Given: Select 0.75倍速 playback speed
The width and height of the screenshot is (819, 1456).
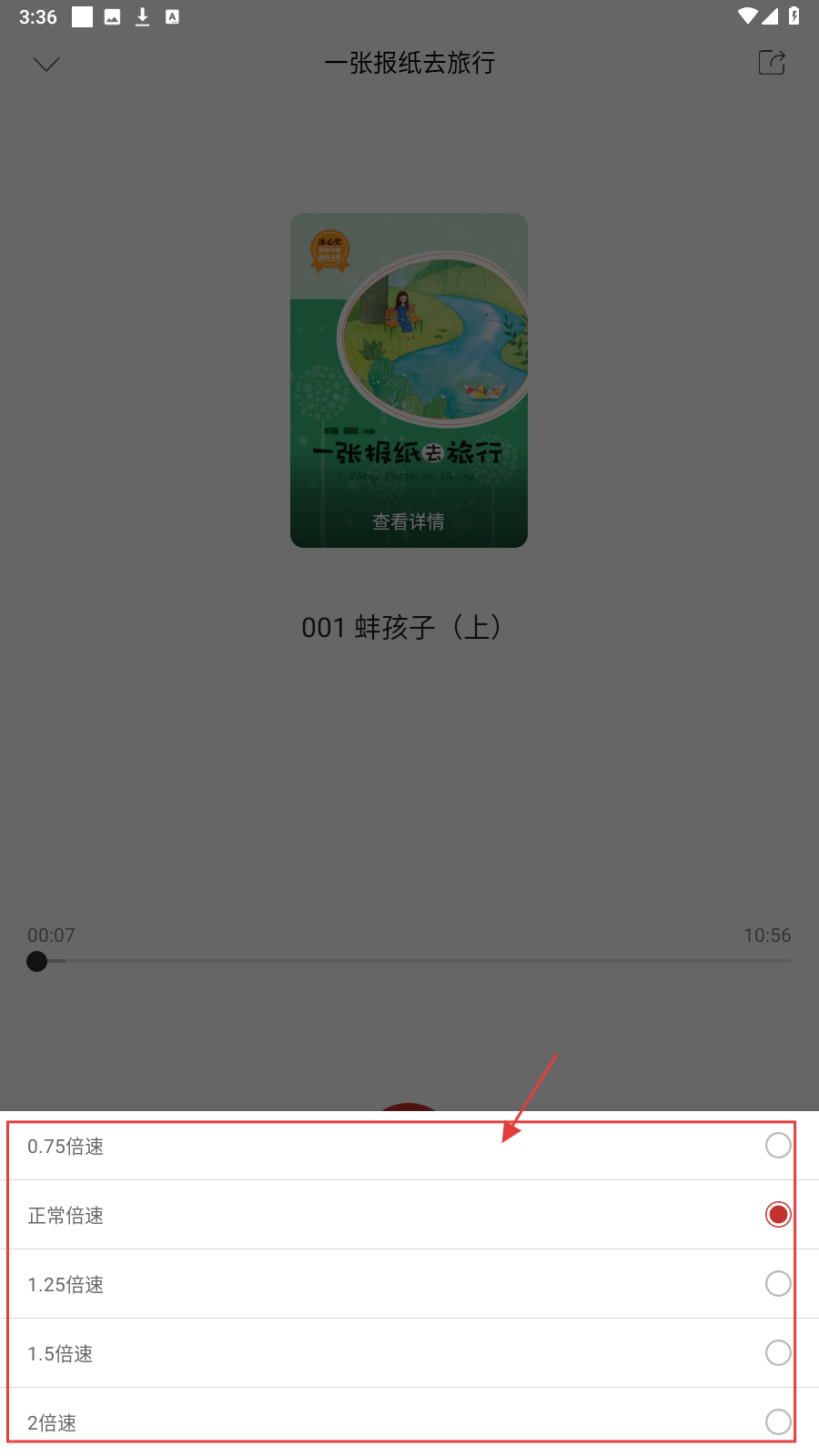Looking at the screenshot, I should pos(777,1146).
